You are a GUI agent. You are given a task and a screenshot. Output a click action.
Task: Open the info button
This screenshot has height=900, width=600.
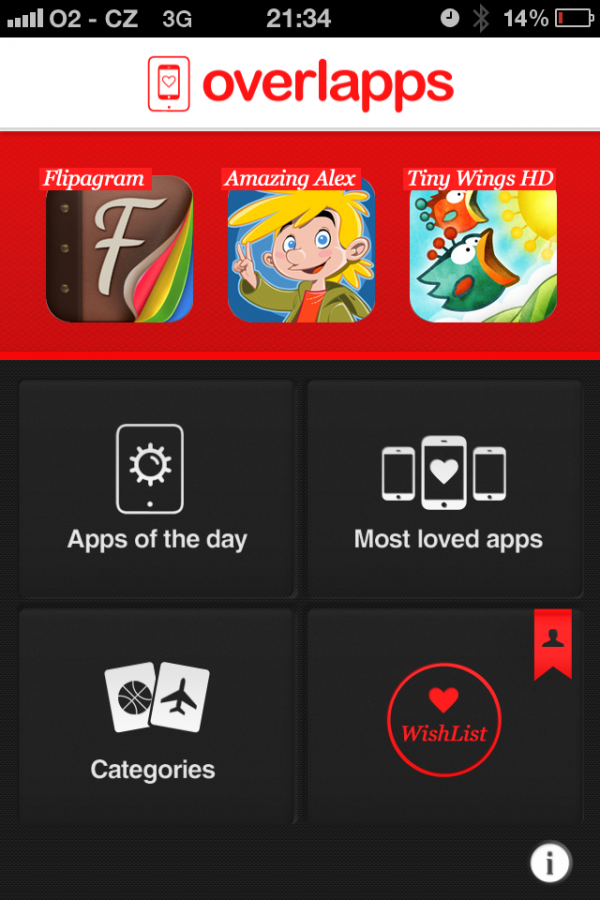click(550, 861)
